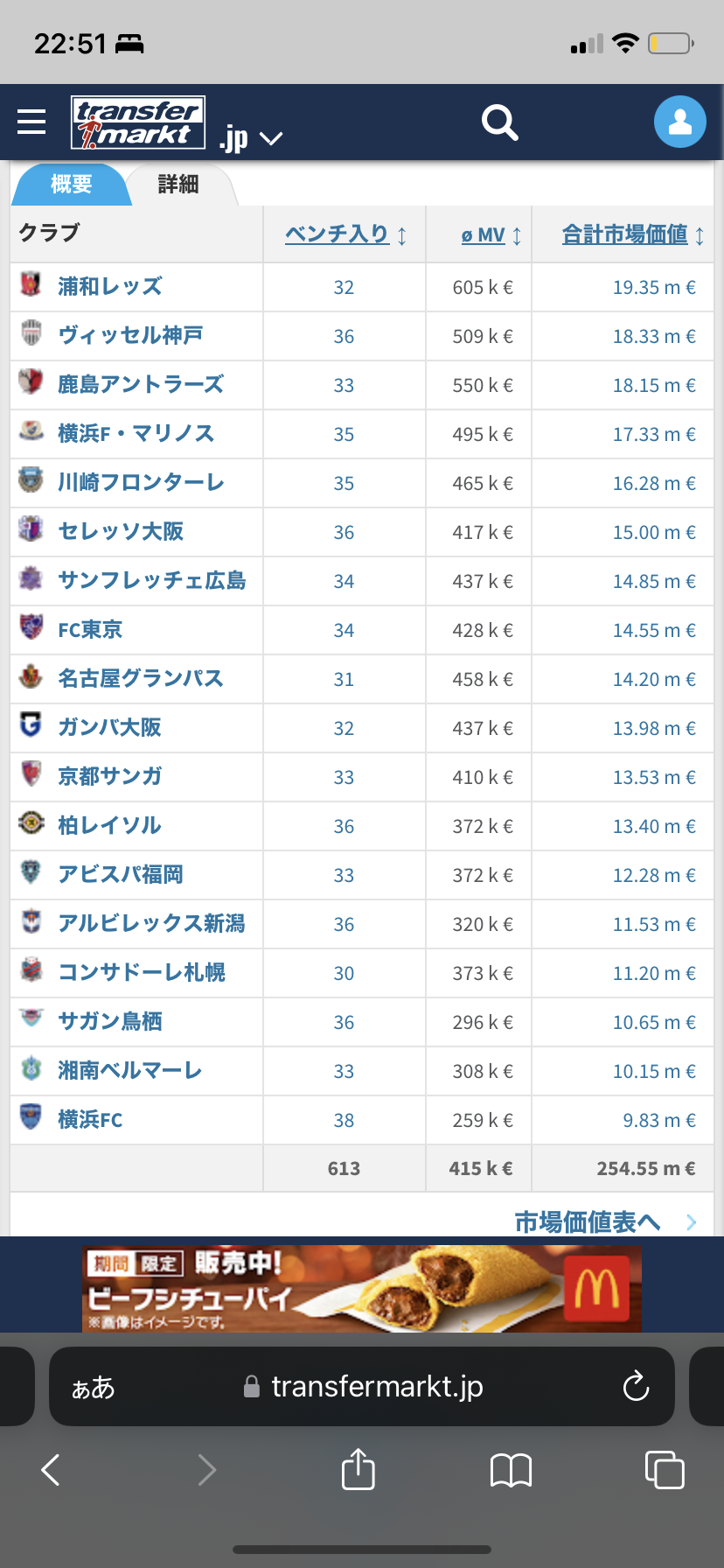Open Safari tabs overview
The height and width of the screenshot is (1568, 724).
(665, 1469)
